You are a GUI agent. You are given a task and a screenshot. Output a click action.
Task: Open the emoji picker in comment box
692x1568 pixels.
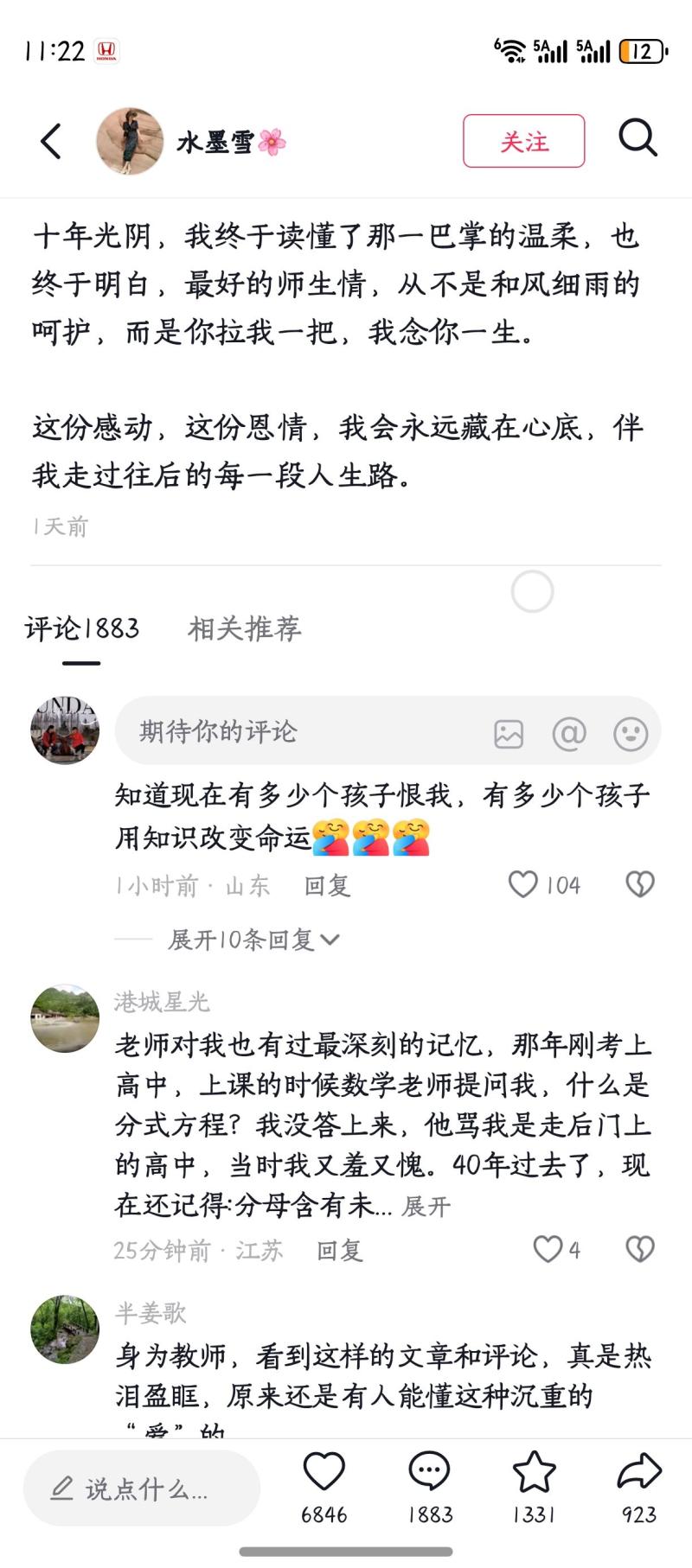pyautogui.click(x=631, y=734)
